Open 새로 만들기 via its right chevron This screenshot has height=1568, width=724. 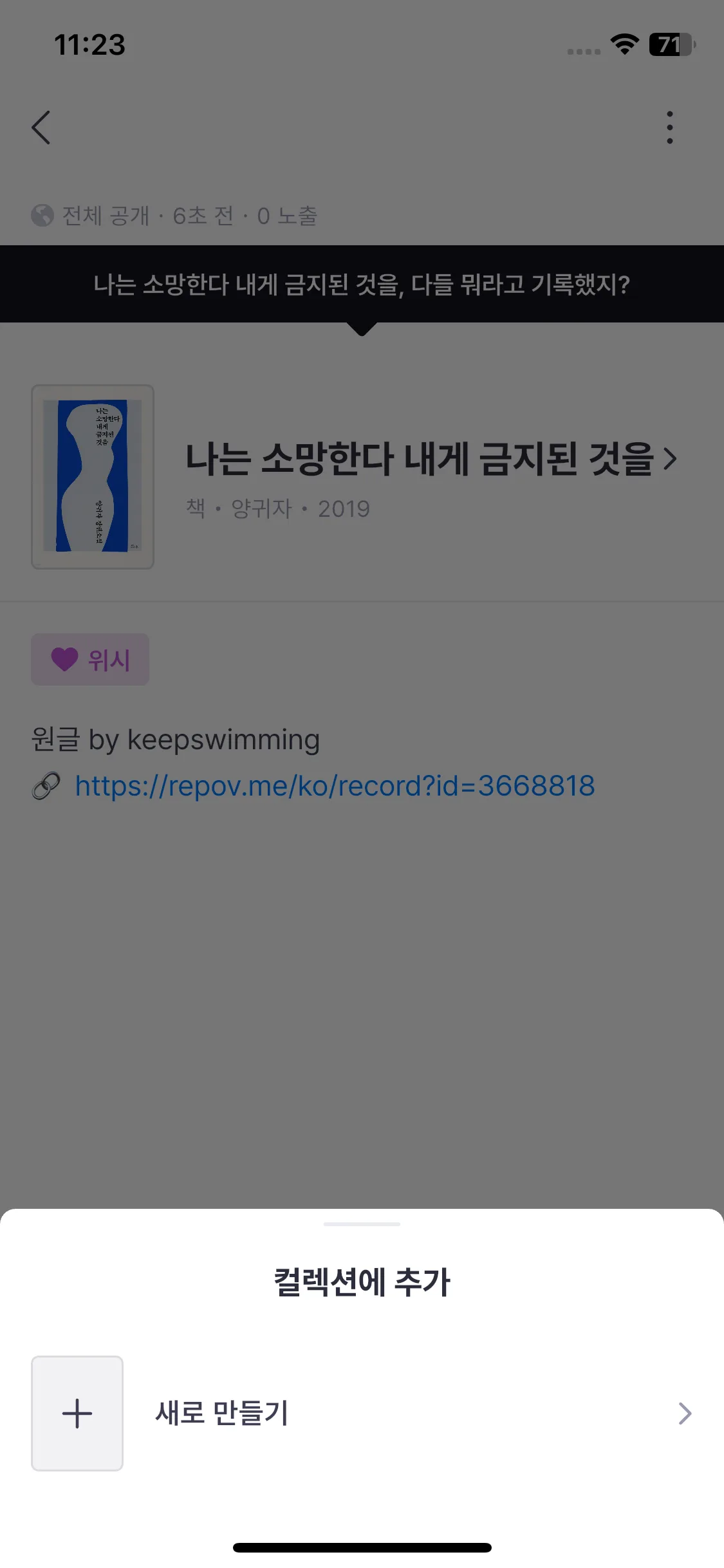[685, 1414]
